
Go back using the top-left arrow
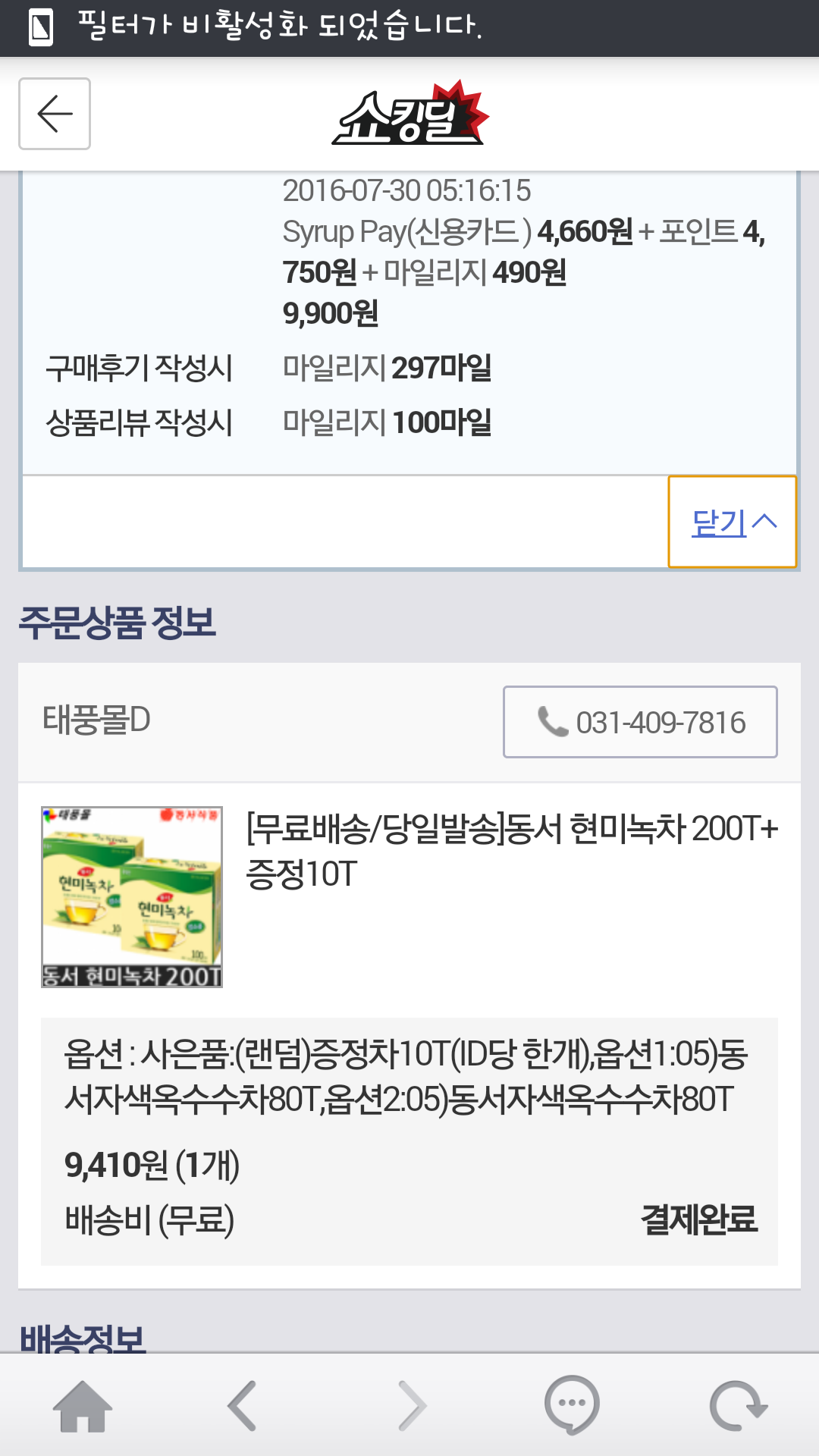(55, 114)
